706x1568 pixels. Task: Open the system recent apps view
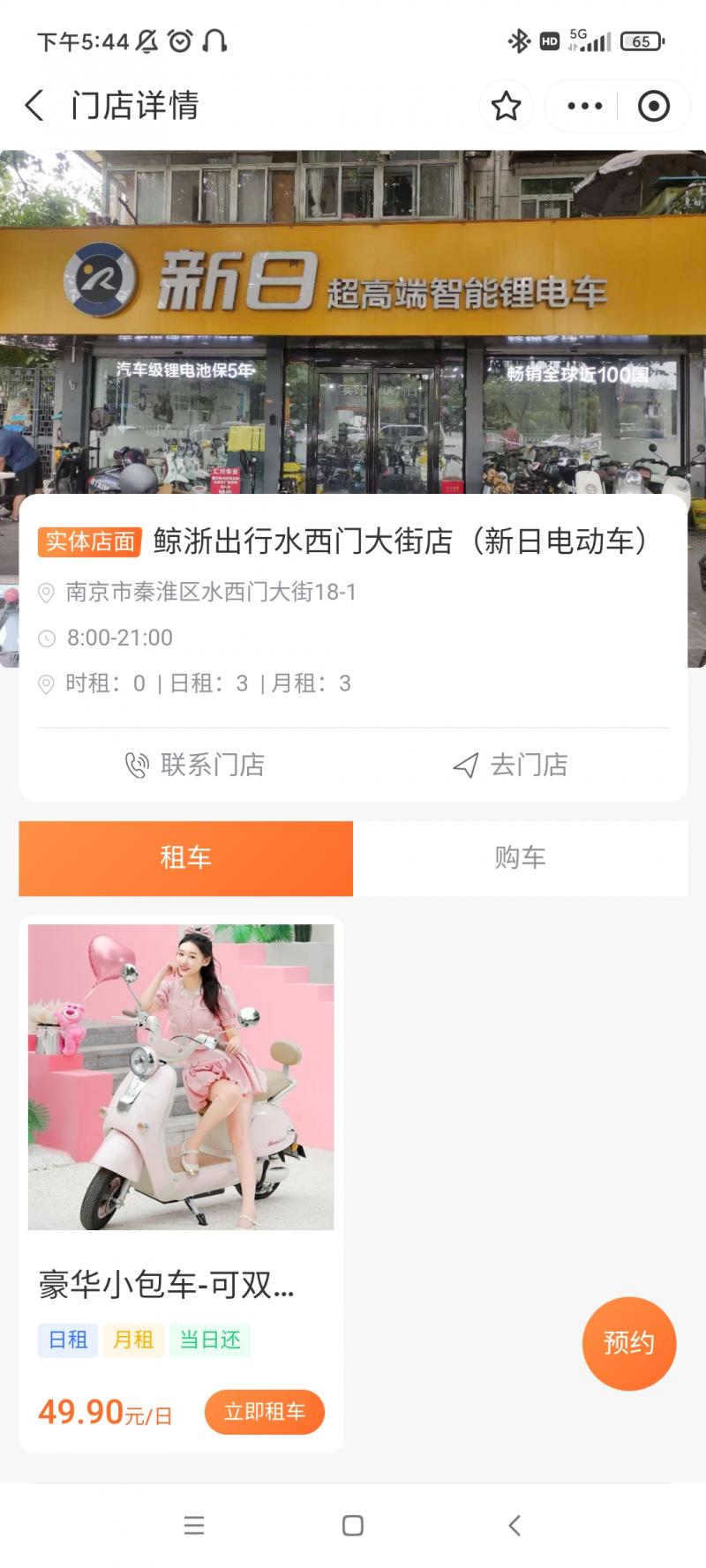pyautogui.click(x=193, y=1526)
